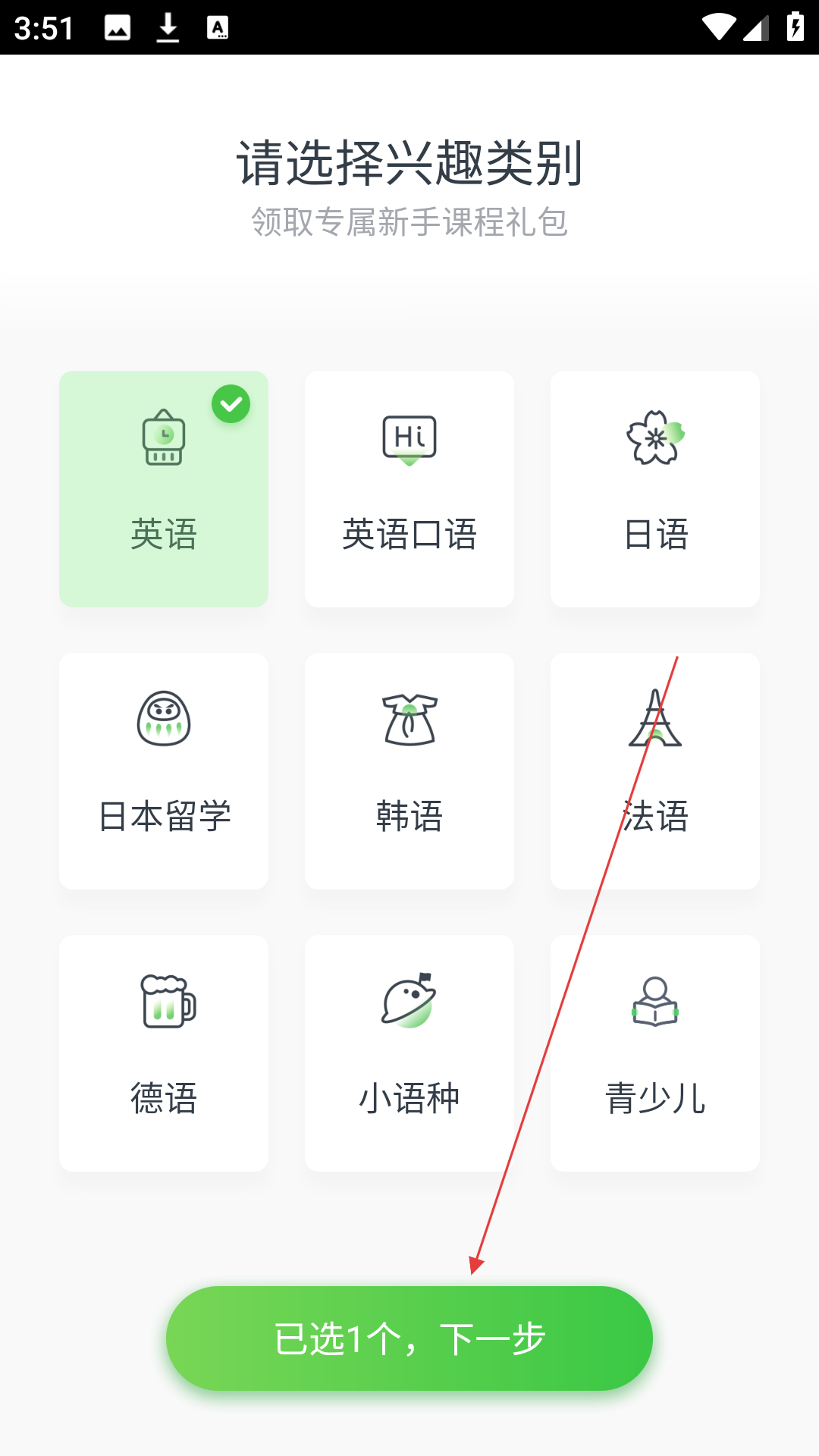The image size is (819, 1456).
Task: Pick the 日本留学 card
Action: (164, 771)
